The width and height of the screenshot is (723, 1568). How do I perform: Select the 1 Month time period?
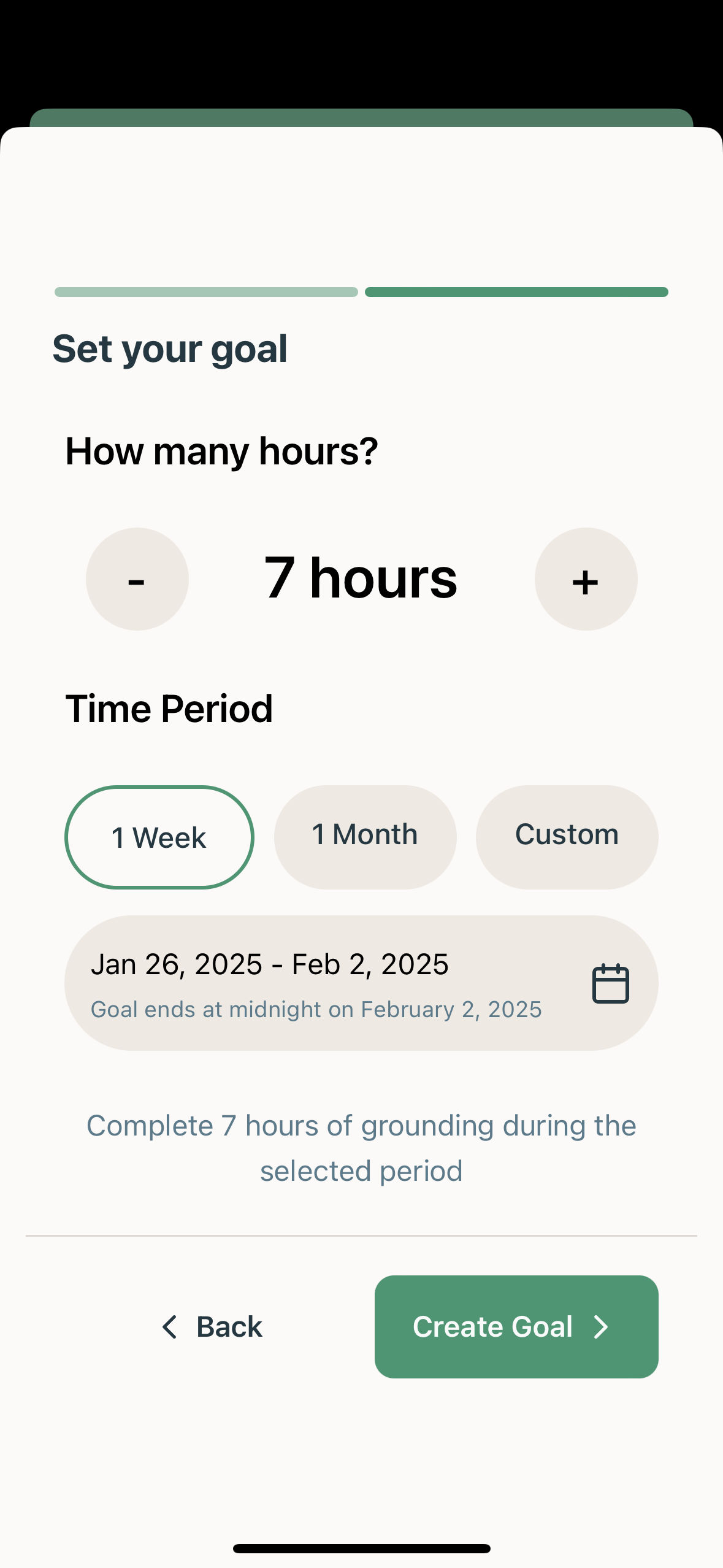(365, 834)
